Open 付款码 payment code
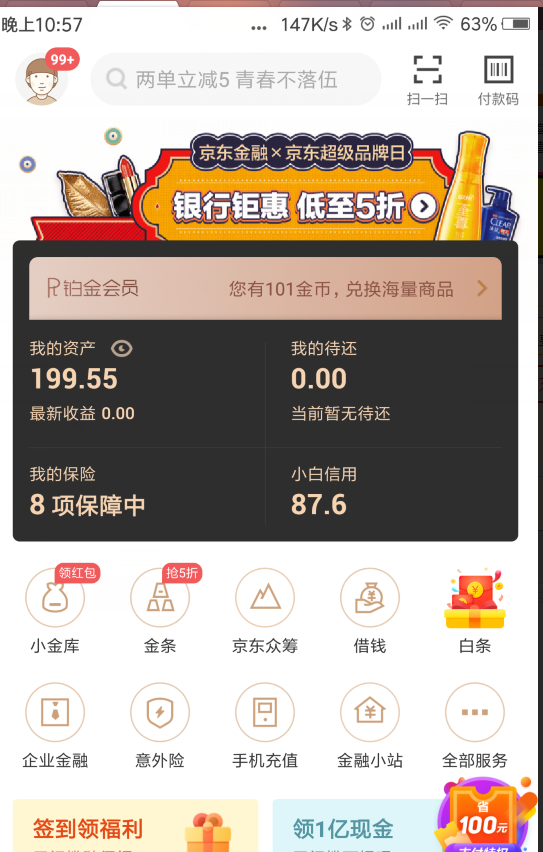The width and height of the screenshot is (543, 852). 498,80
